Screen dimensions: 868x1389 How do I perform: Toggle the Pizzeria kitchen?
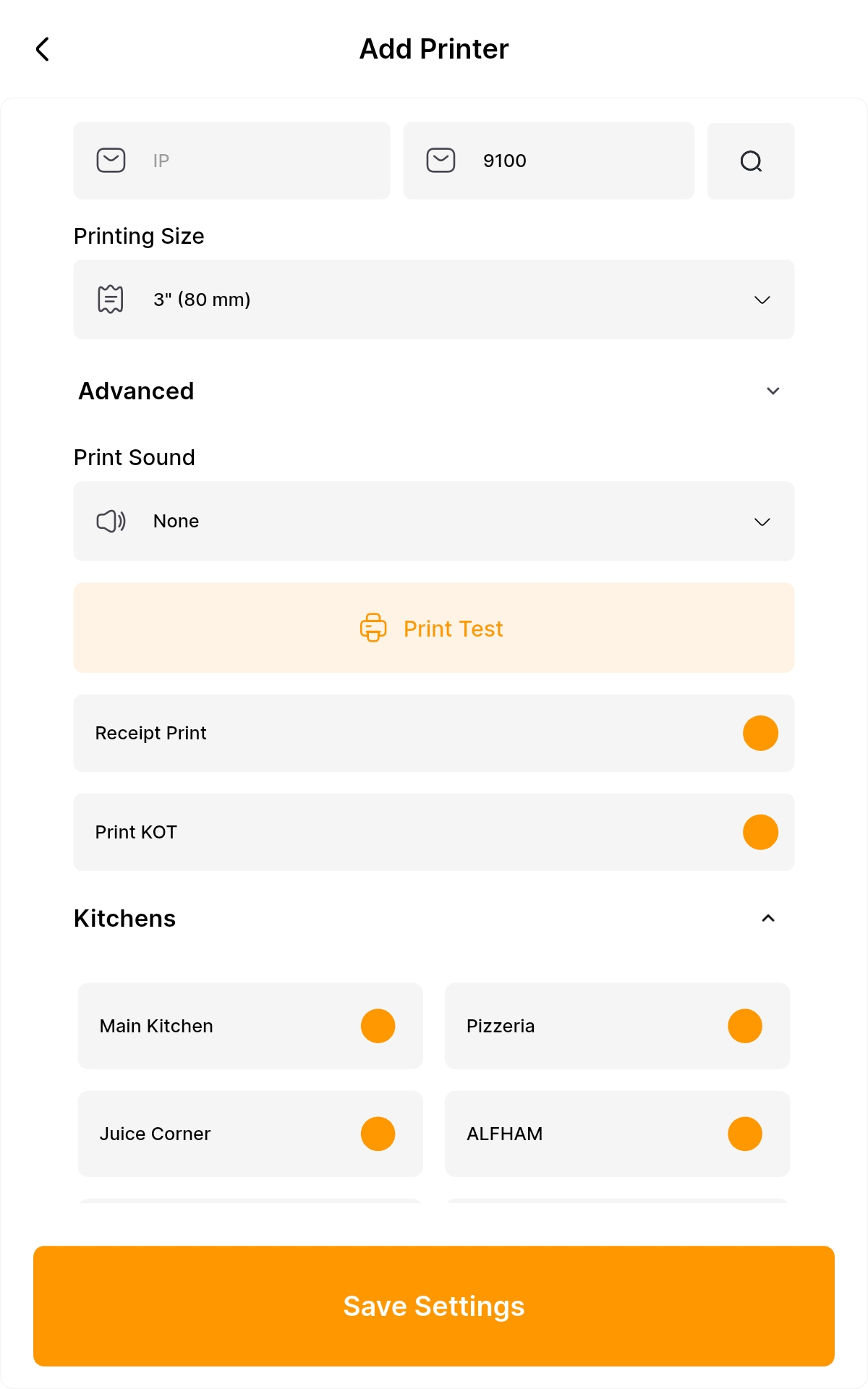(745, 1026)
